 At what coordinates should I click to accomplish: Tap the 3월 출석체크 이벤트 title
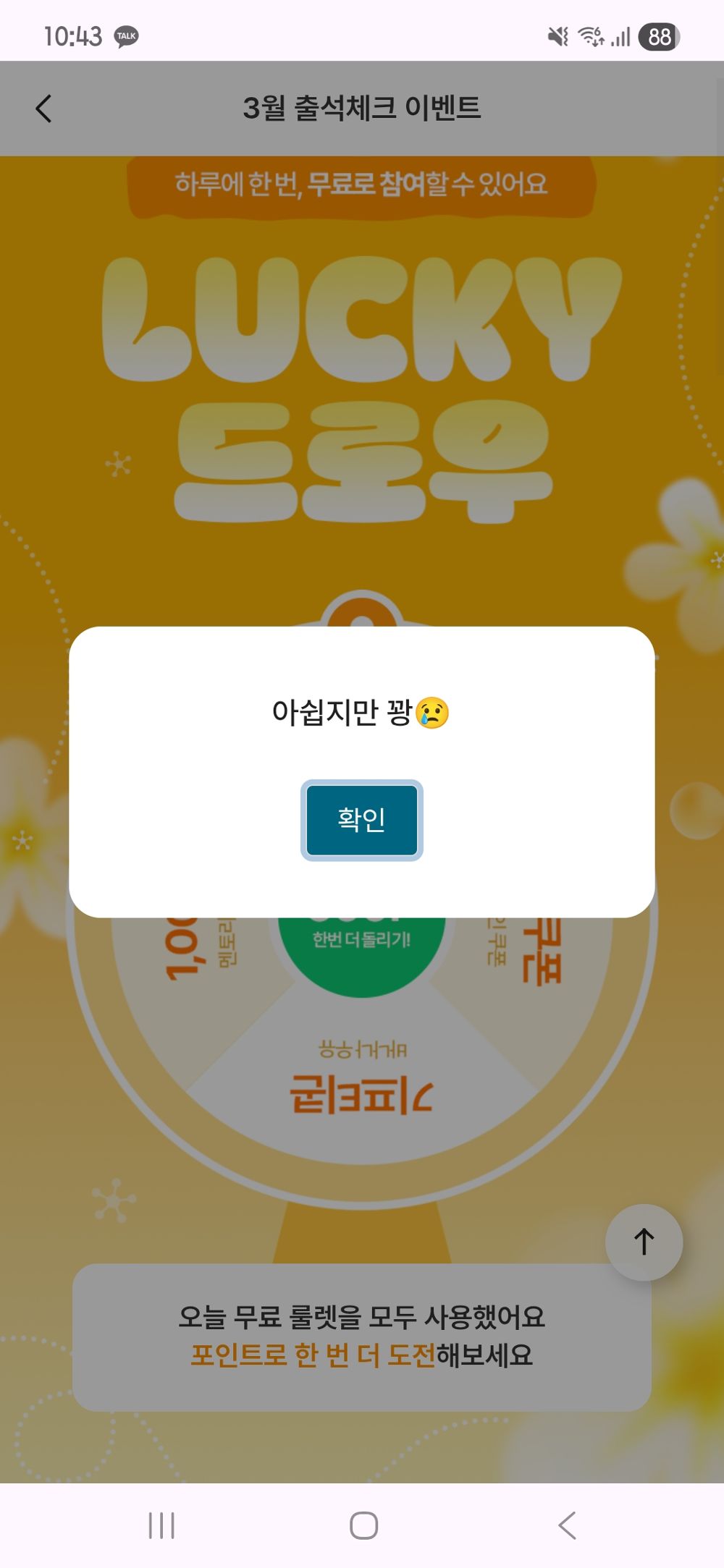(x=362, y=108)
